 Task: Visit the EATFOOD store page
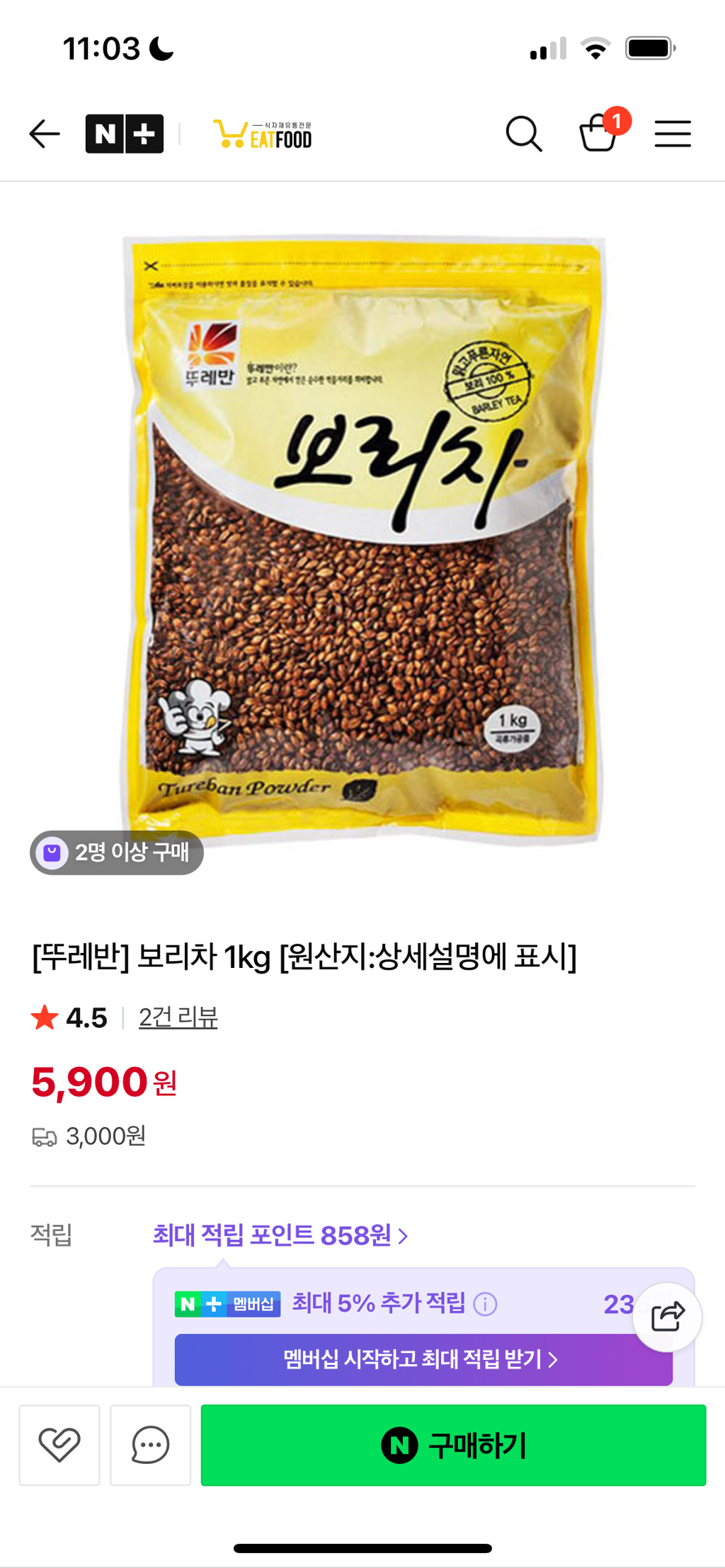pos(263,134)
